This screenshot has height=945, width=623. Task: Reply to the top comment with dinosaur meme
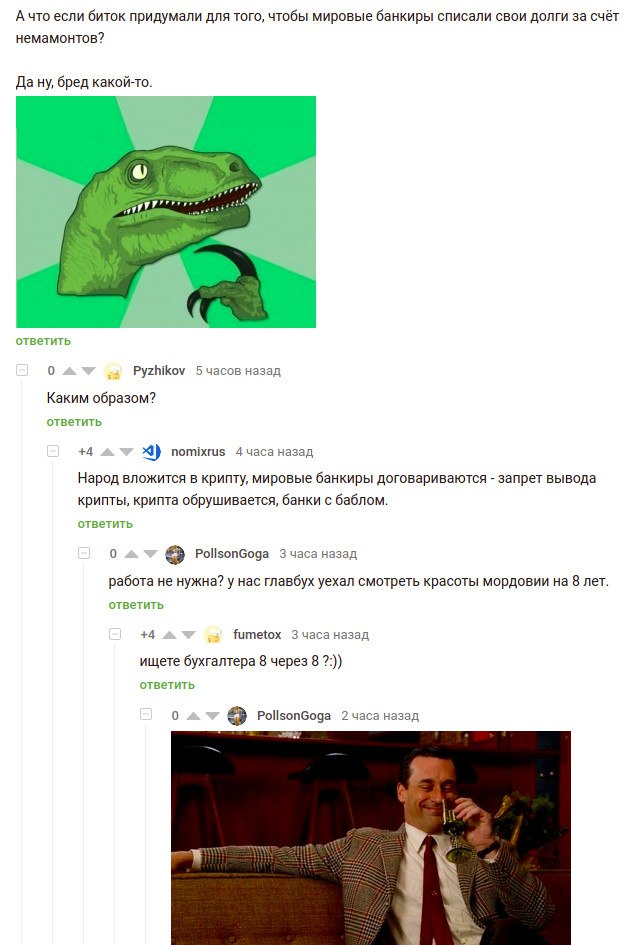43,341
